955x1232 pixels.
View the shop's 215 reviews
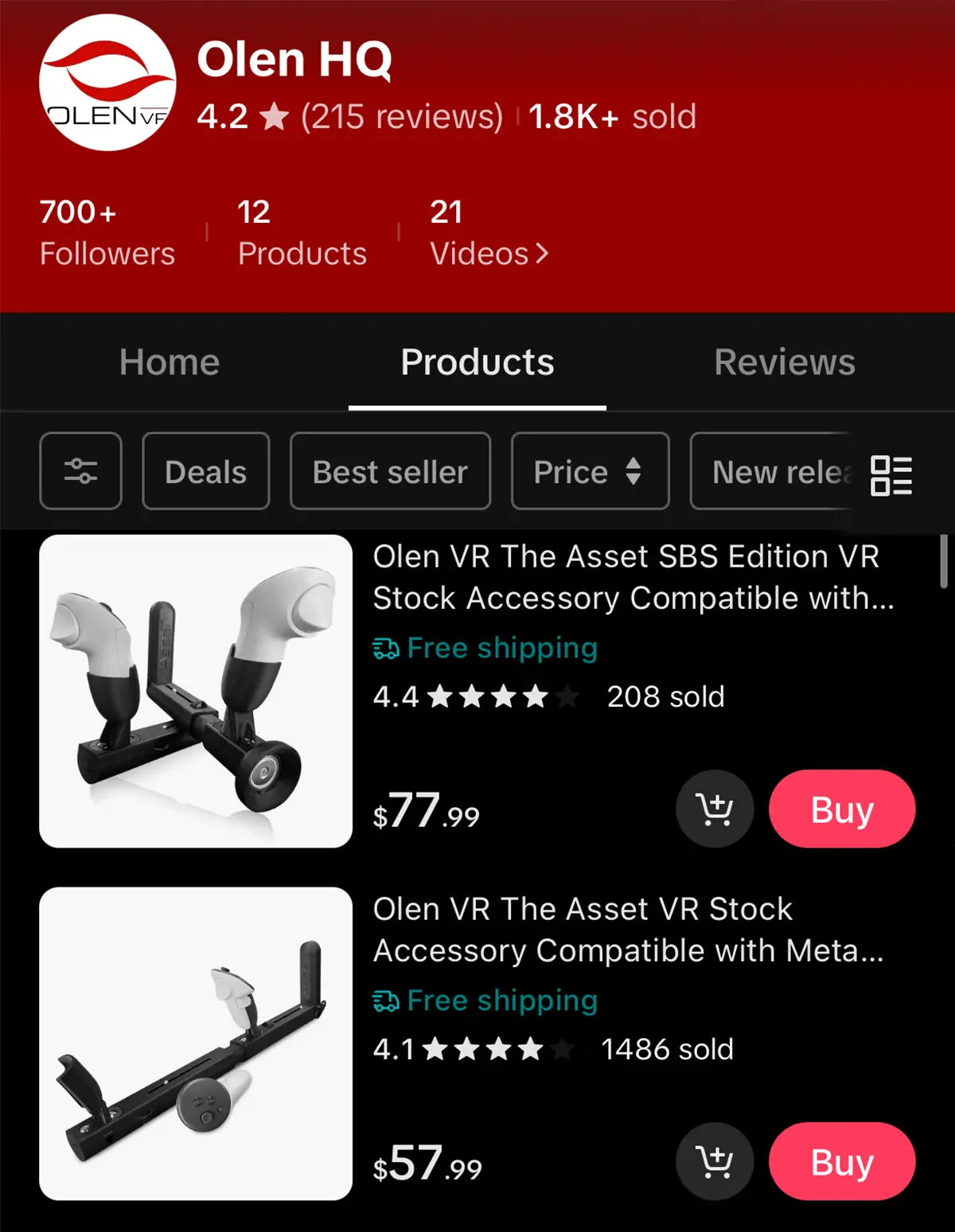[401, 117]
